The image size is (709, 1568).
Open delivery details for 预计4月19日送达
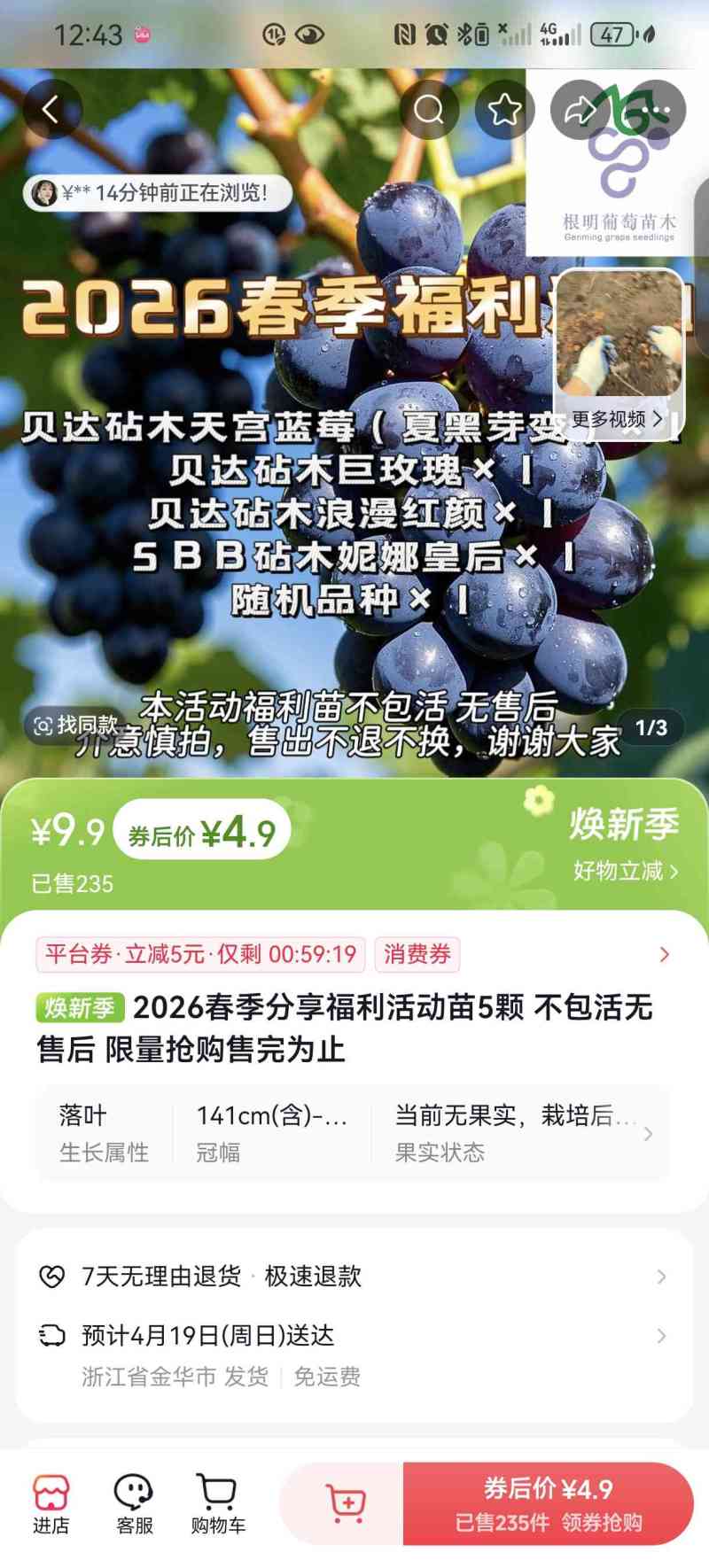coord(353,1336)
